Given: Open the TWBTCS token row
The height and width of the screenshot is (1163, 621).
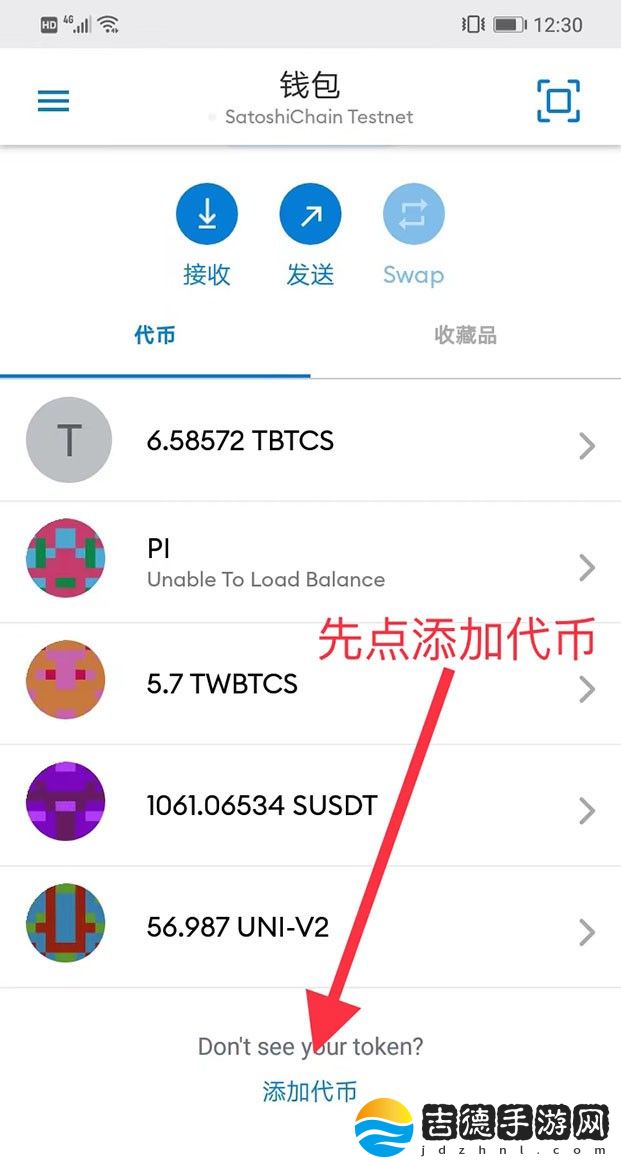Looking at the screenshot, I should [310, 684].
